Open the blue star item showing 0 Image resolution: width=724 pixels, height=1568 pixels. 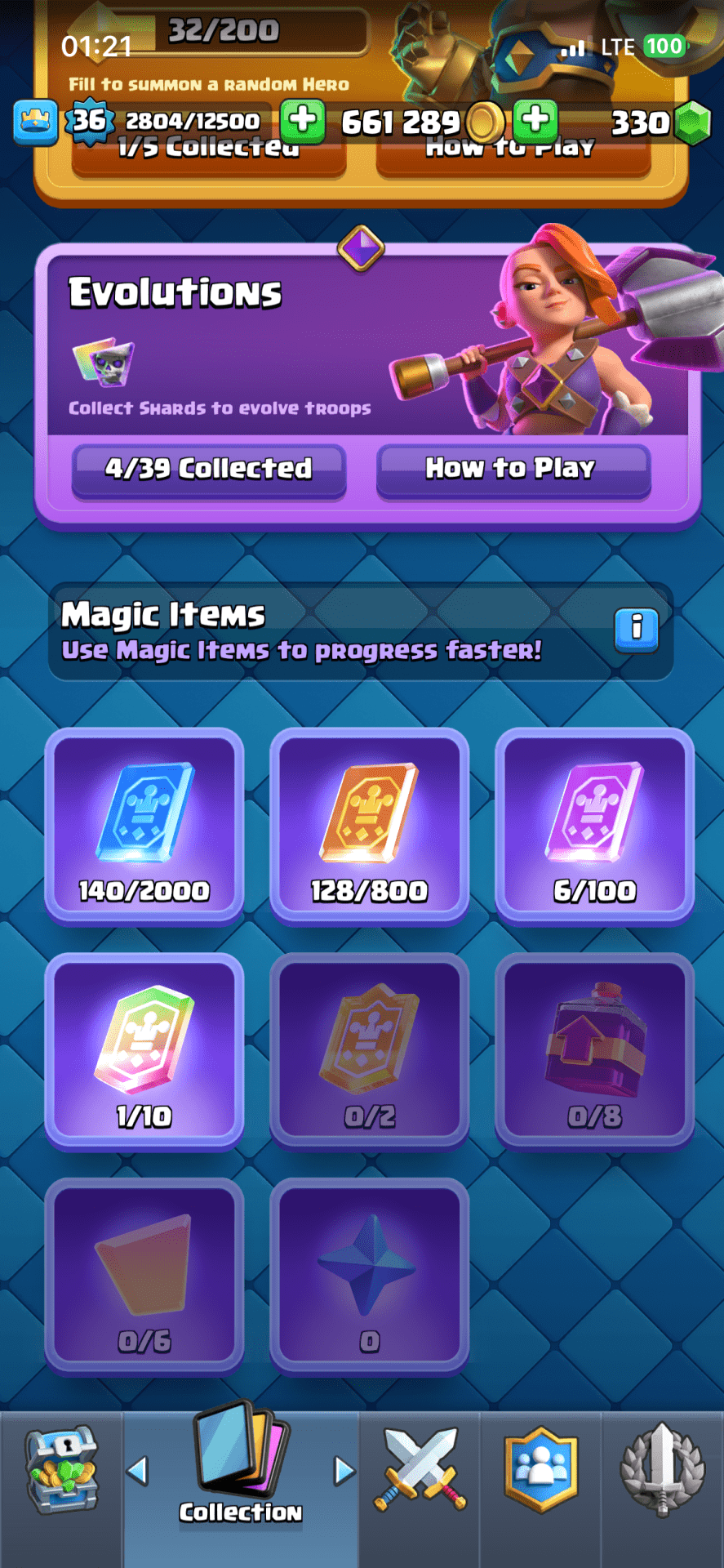click(x=369, y=1276)
